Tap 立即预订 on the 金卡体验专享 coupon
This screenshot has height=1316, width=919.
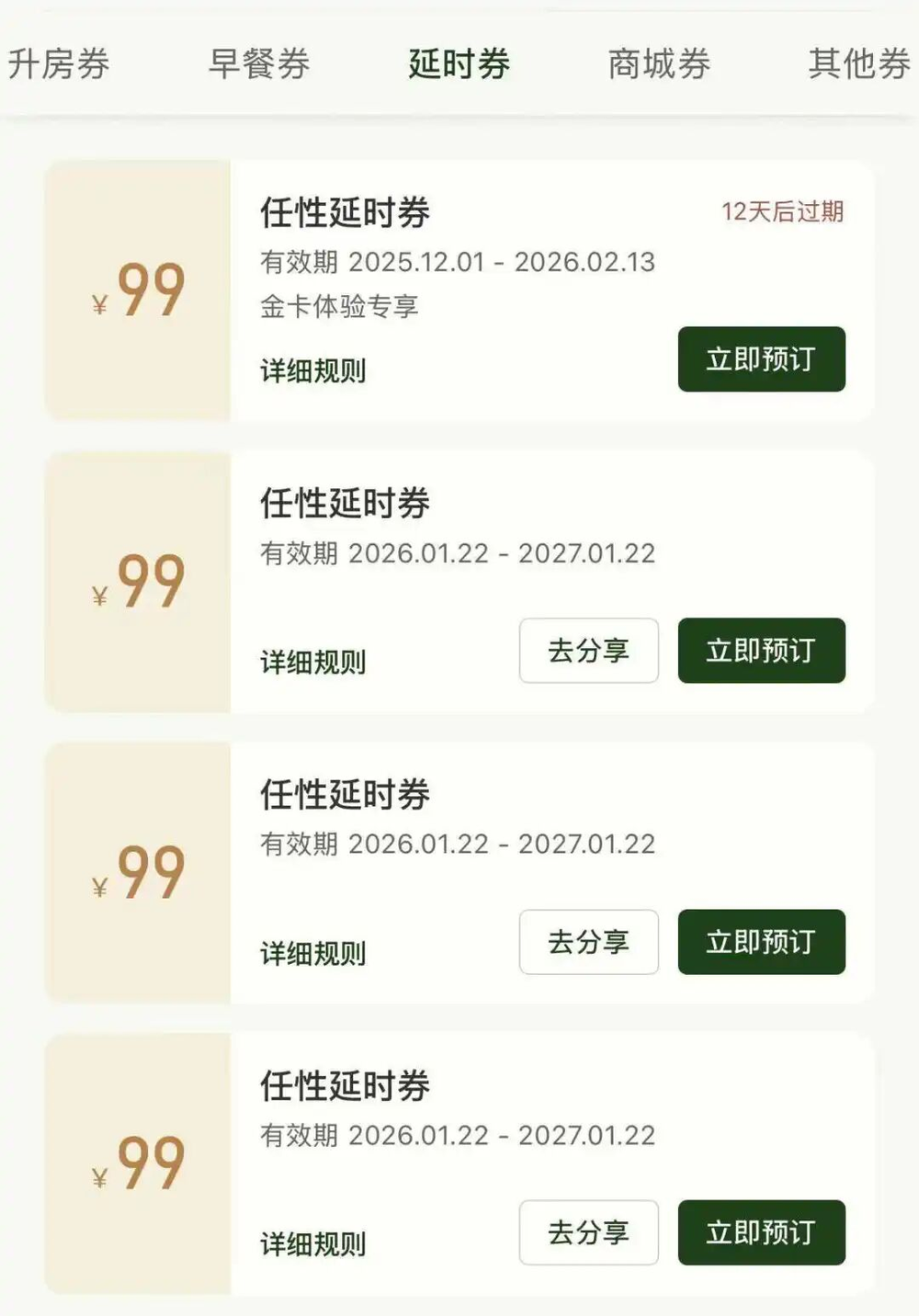point(761,359)
